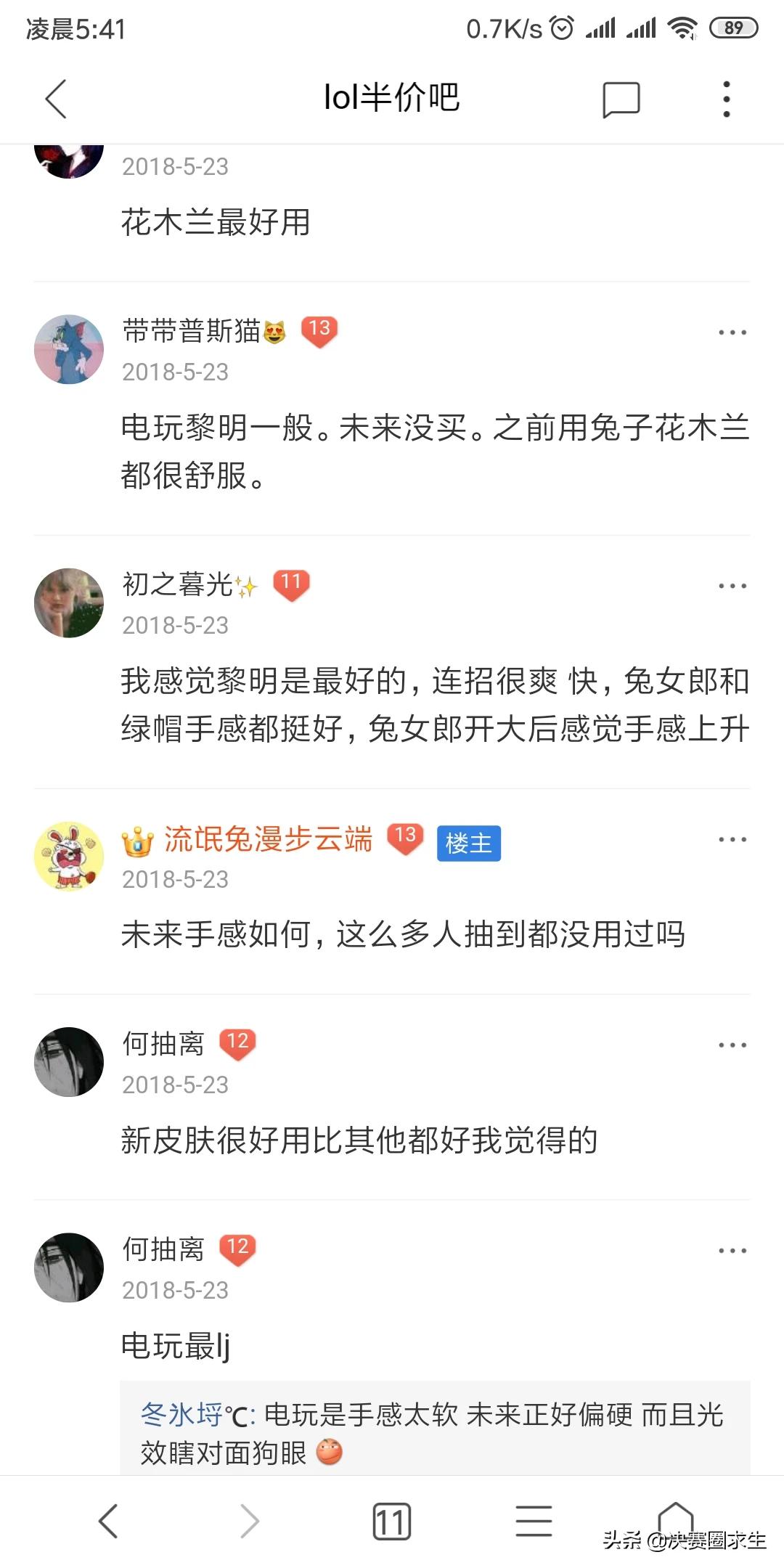The width and height of the screenshot is (784, 1568).
Task: Open options for 带带普斯猫's comment
Action: [732, 332]
